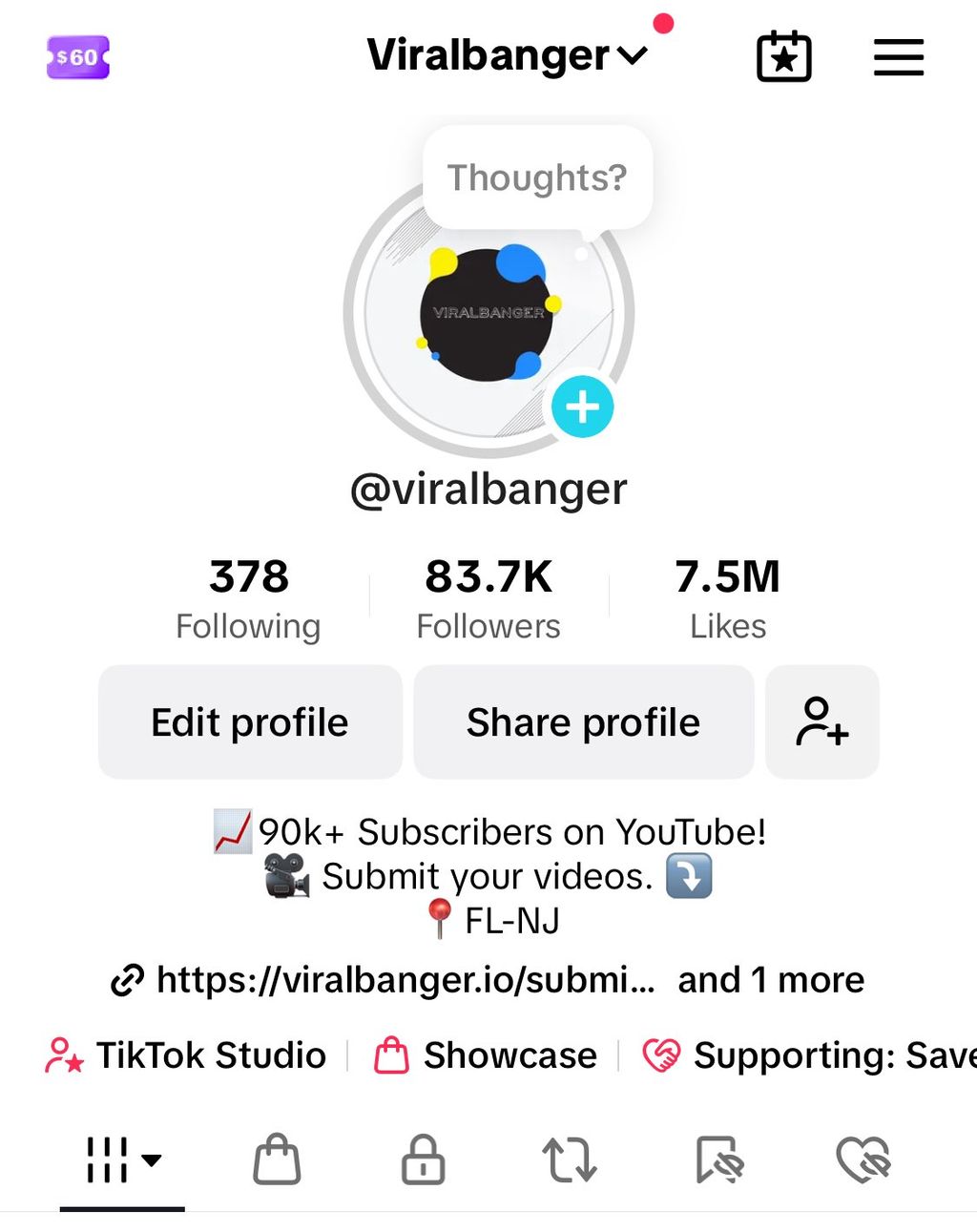Switch to the reposts tab
The width and height of the screenshot is (977, 1232).
(x=570, y=1160)
